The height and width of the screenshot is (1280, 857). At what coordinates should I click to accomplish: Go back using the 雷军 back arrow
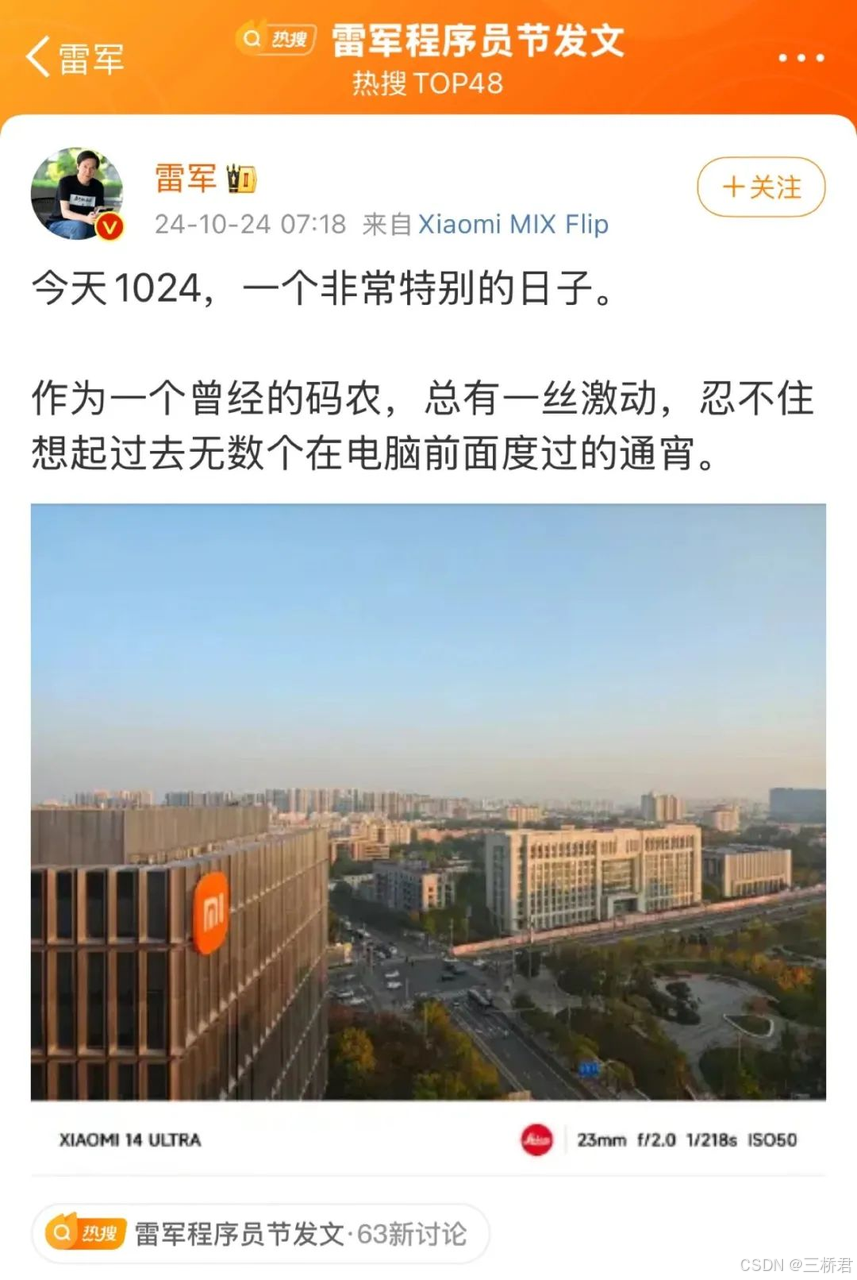tap(40, 58)
